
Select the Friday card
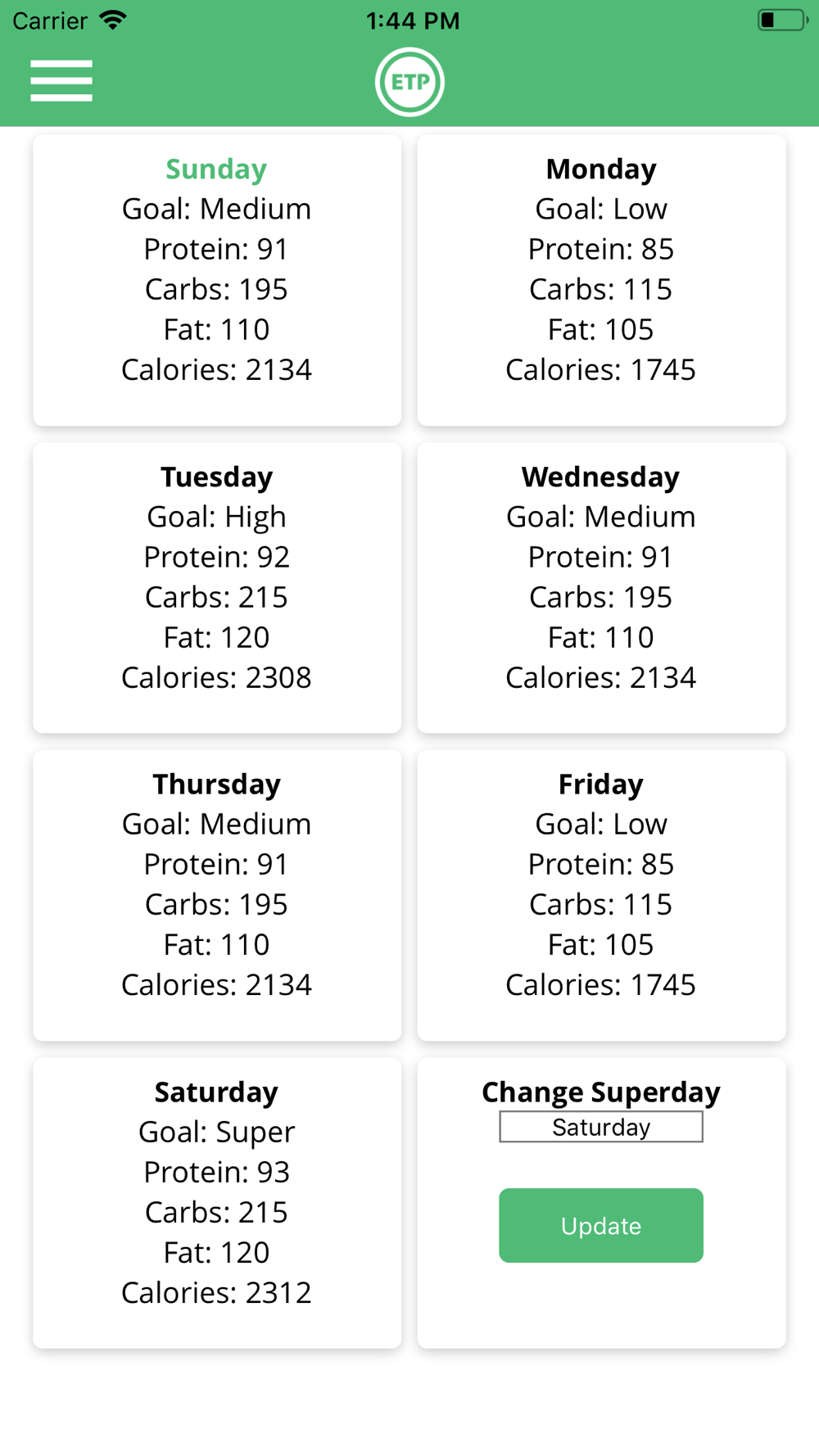click(x=602, y=895)
